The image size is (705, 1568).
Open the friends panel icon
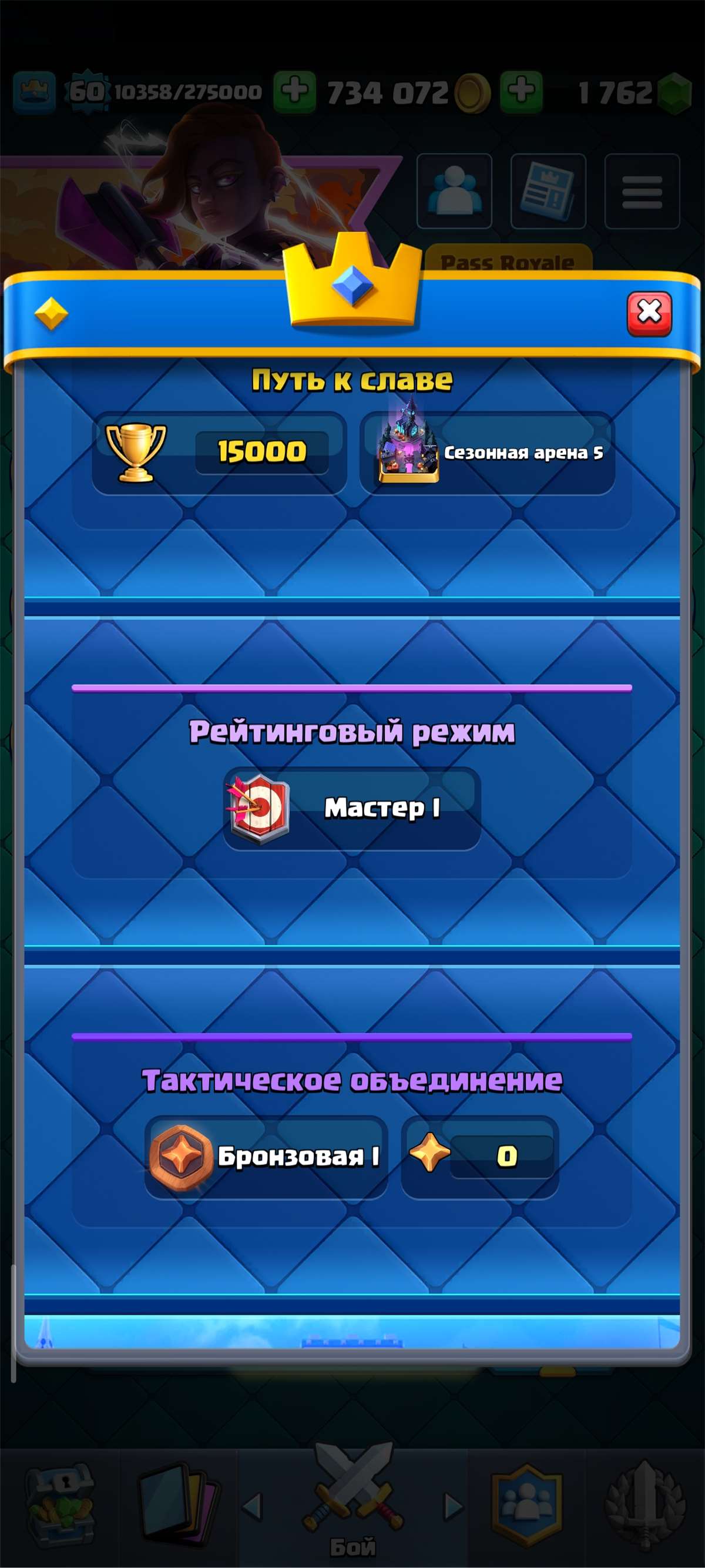tap(454, 192)
